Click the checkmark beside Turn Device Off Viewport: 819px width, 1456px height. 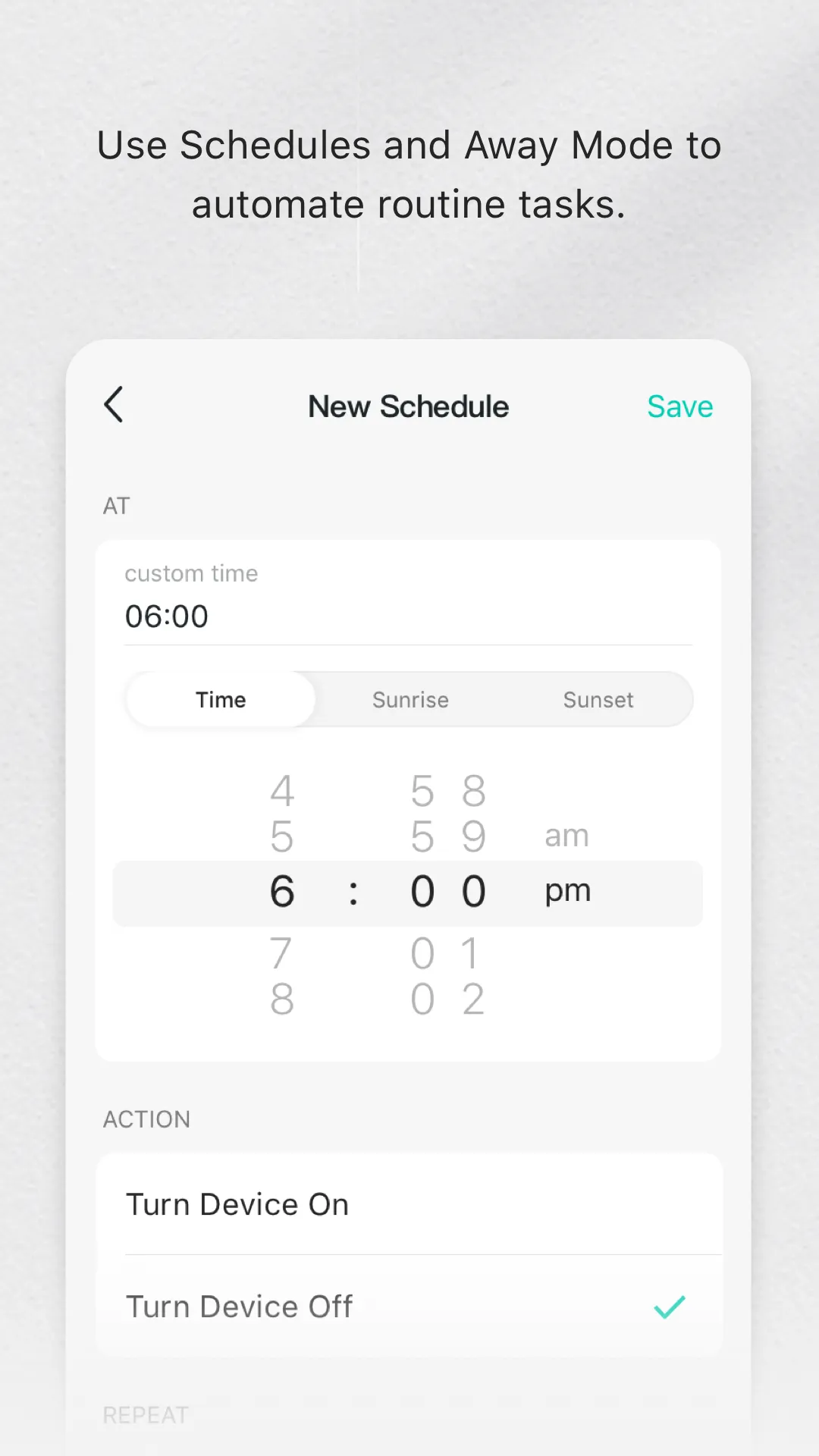pyautogui.click(x=668, y=1306)
